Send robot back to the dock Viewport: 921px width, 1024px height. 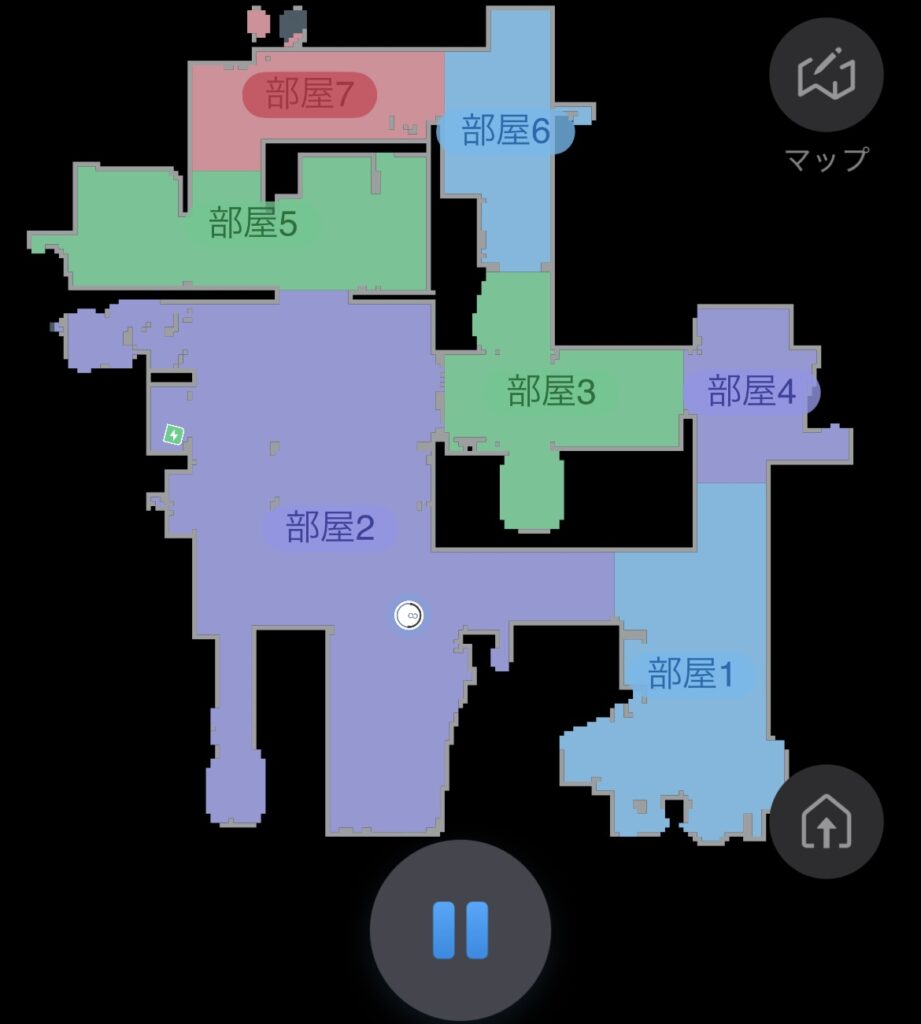tap(826, 821)
